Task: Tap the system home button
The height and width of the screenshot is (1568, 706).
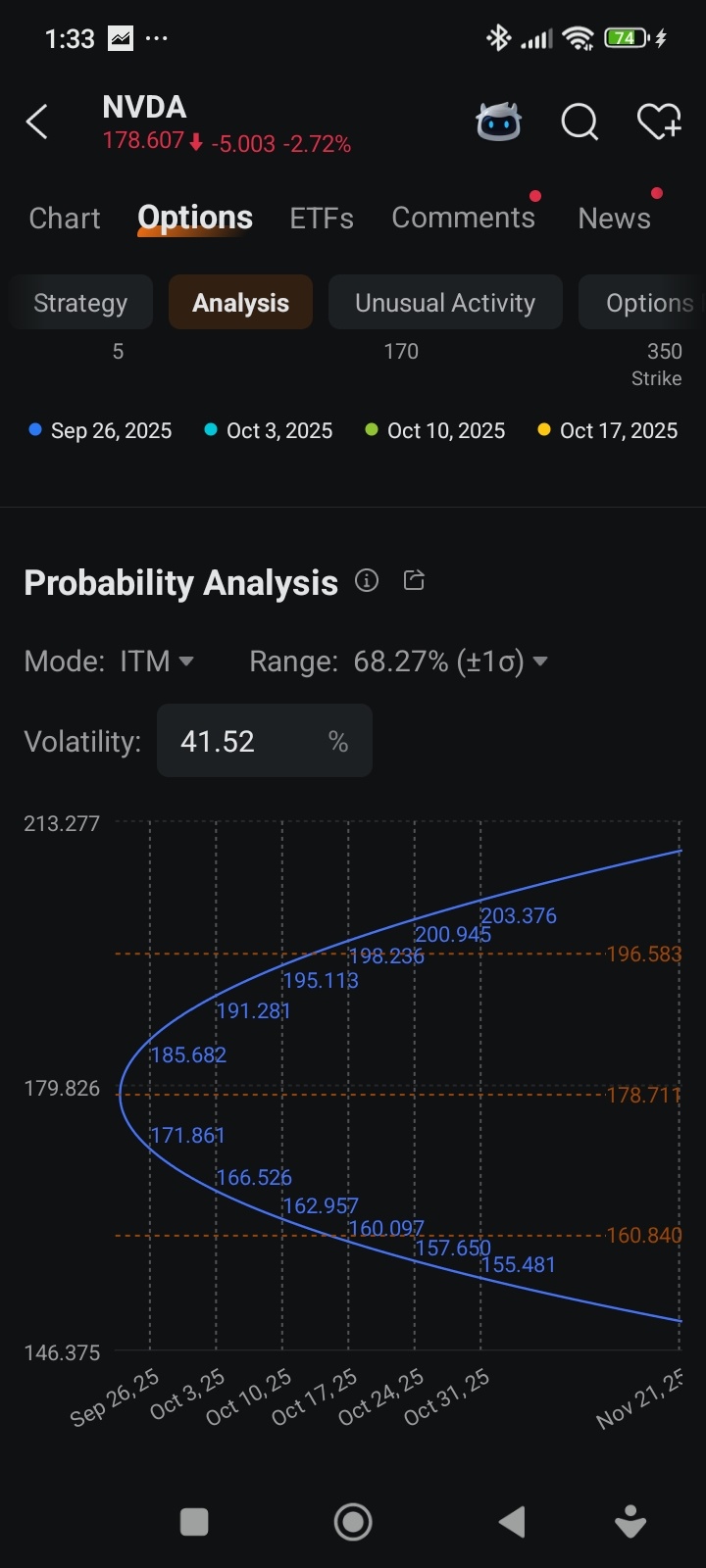Action: click(353, 1522)
